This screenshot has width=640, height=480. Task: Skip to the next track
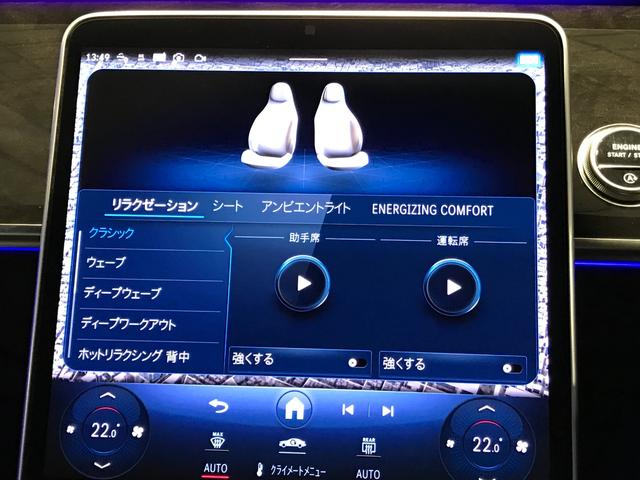click(x=387, y=411)
